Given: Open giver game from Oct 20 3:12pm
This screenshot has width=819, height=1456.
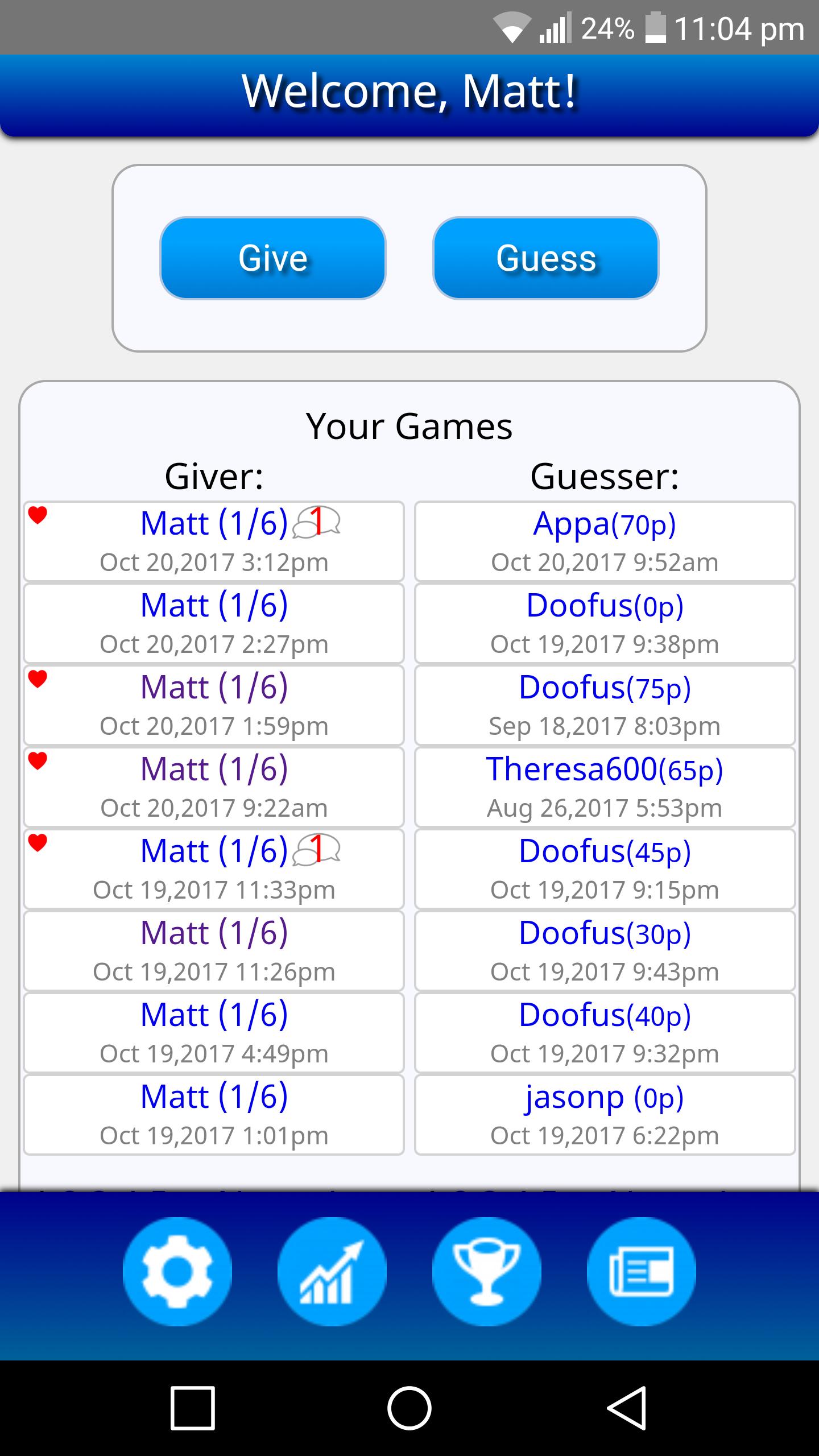Looking at the screenshot, I should pyautogui.click(x=214, y=541).
